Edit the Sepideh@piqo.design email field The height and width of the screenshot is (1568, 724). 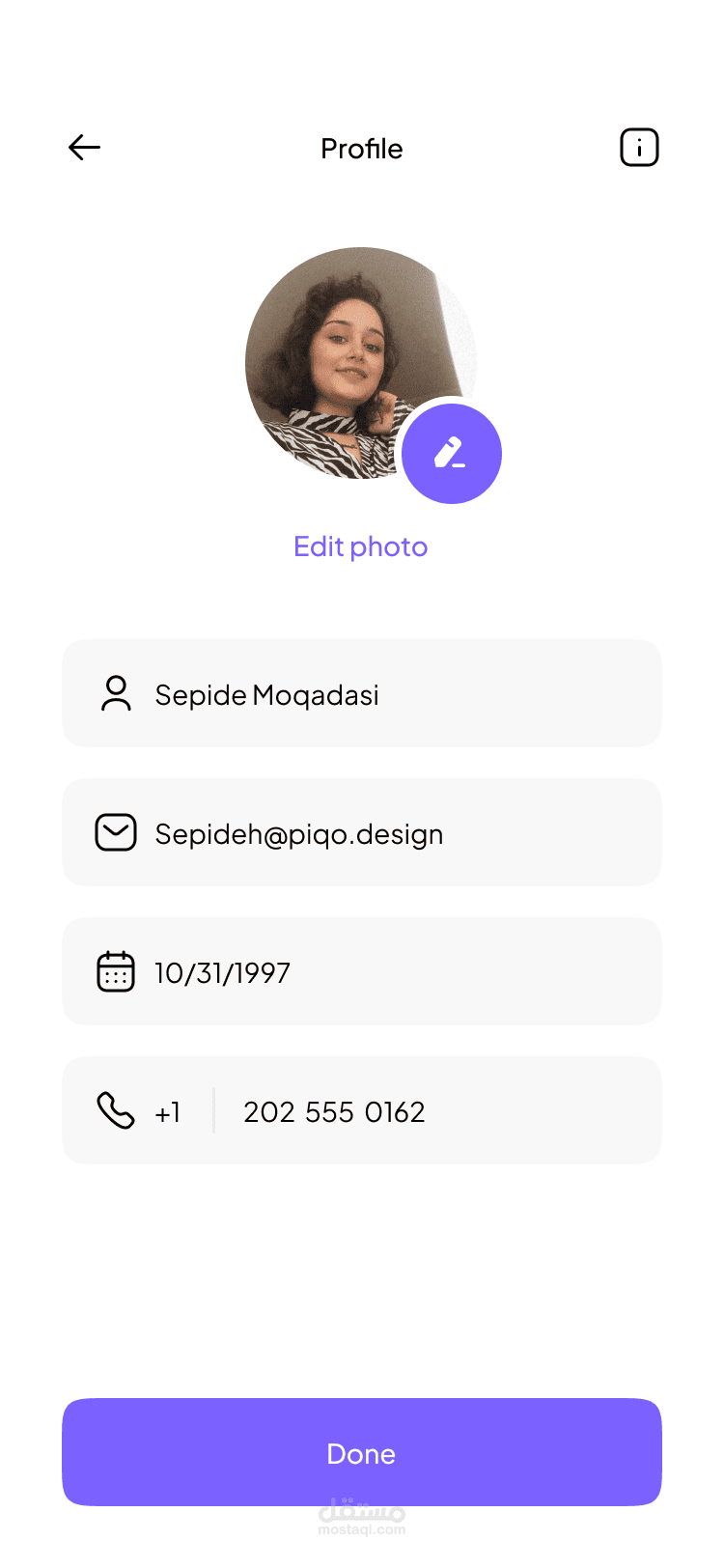pyautogui.click(x=362, y=832)
